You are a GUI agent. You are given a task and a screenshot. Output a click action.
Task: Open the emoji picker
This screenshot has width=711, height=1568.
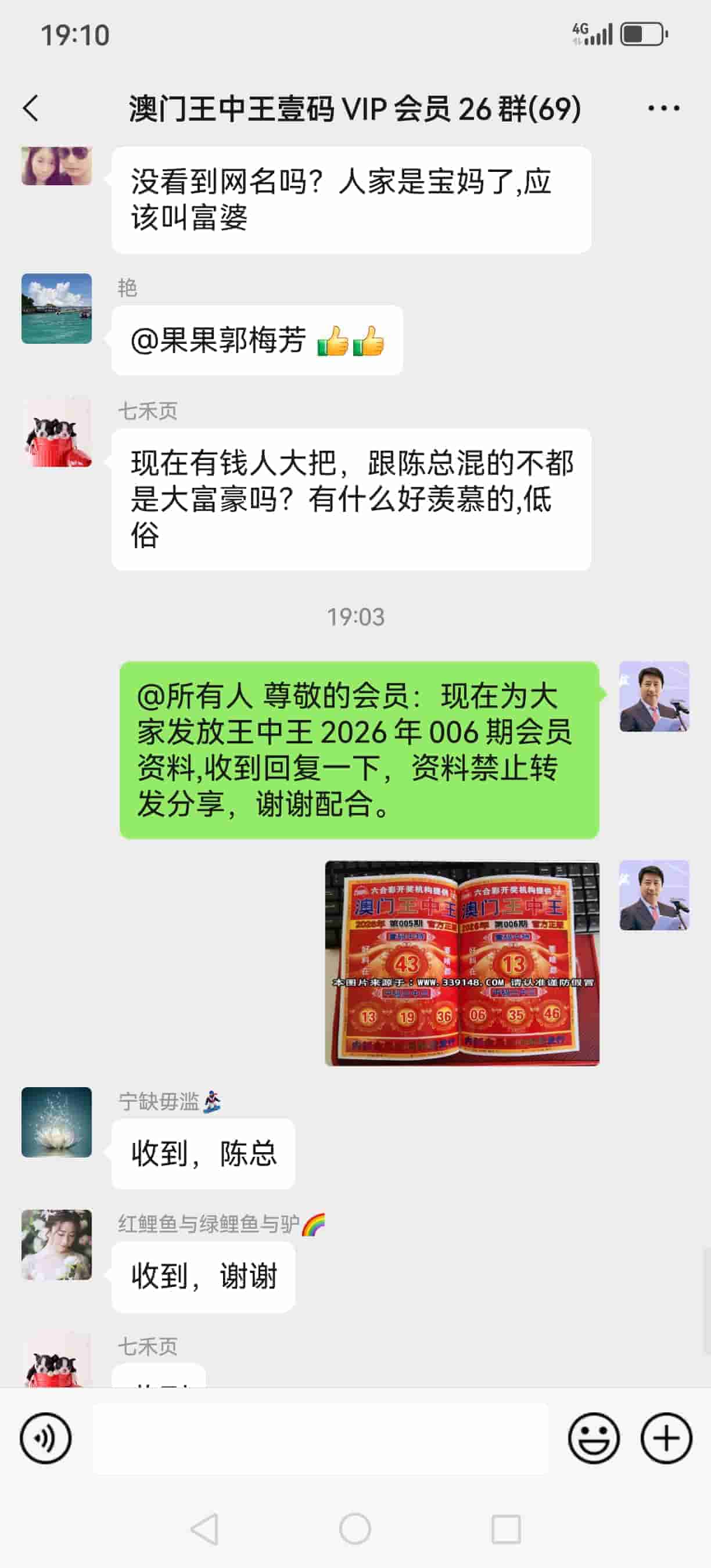coord(594,1438)
